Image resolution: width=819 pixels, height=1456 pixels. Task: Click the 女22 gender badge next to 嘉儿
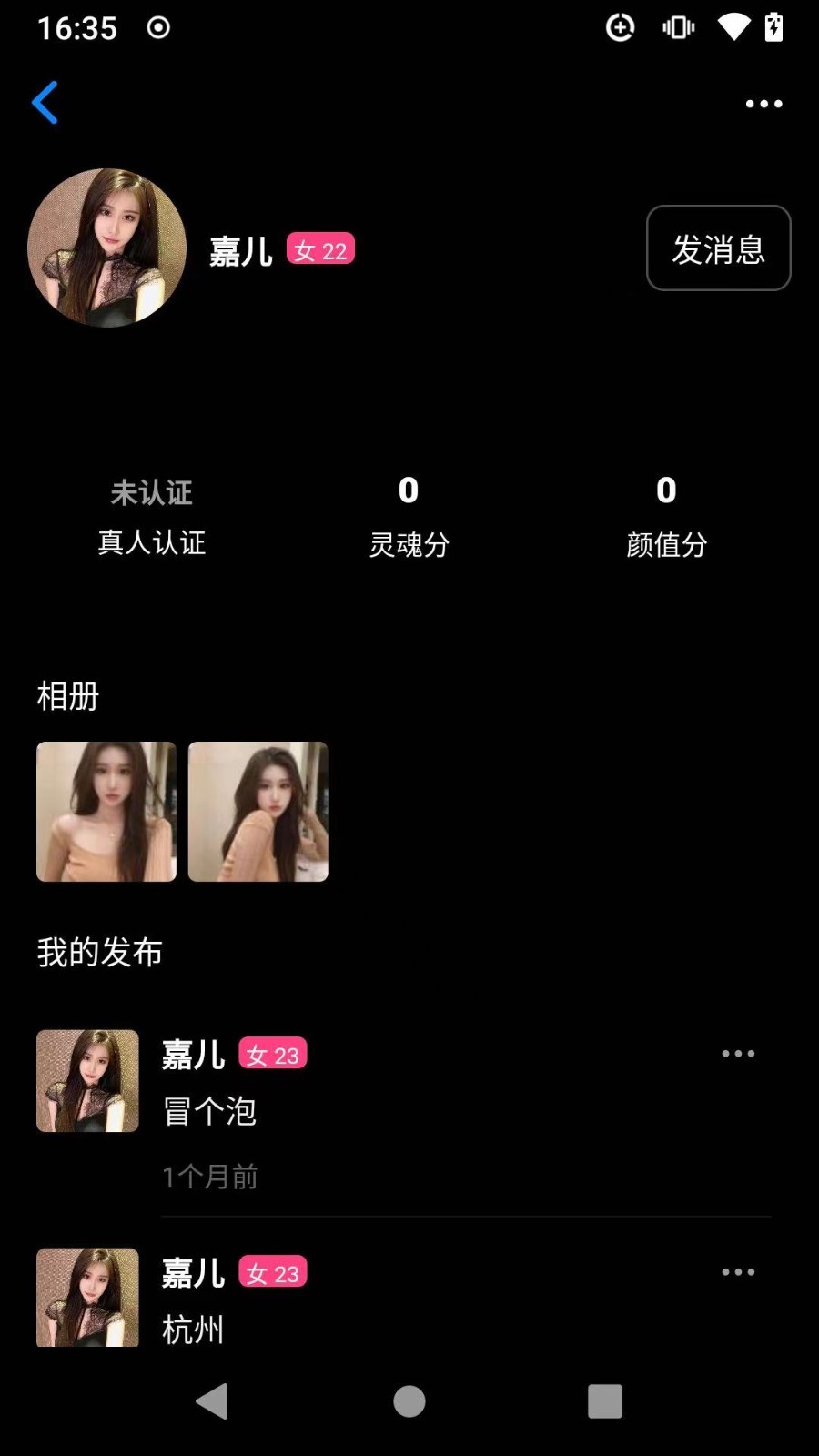[x=319, y=248]
